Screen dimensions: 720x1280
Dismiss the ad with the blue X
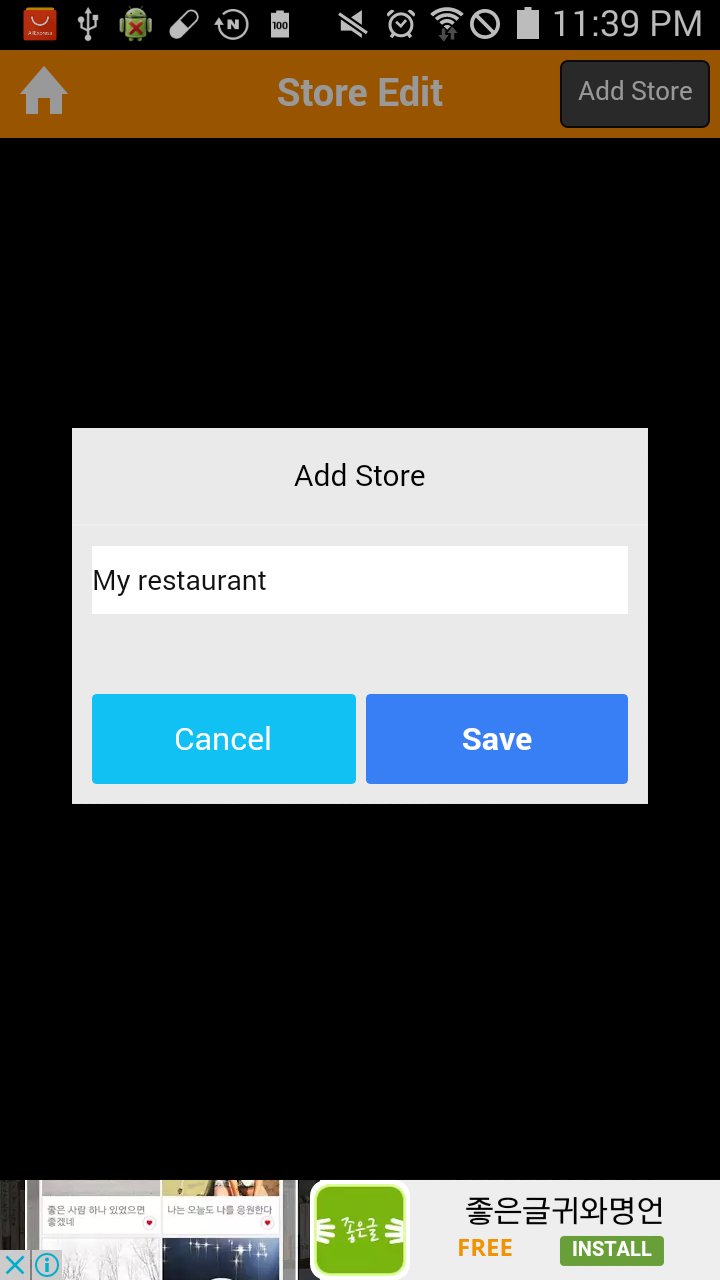[x=13, y=1266]
